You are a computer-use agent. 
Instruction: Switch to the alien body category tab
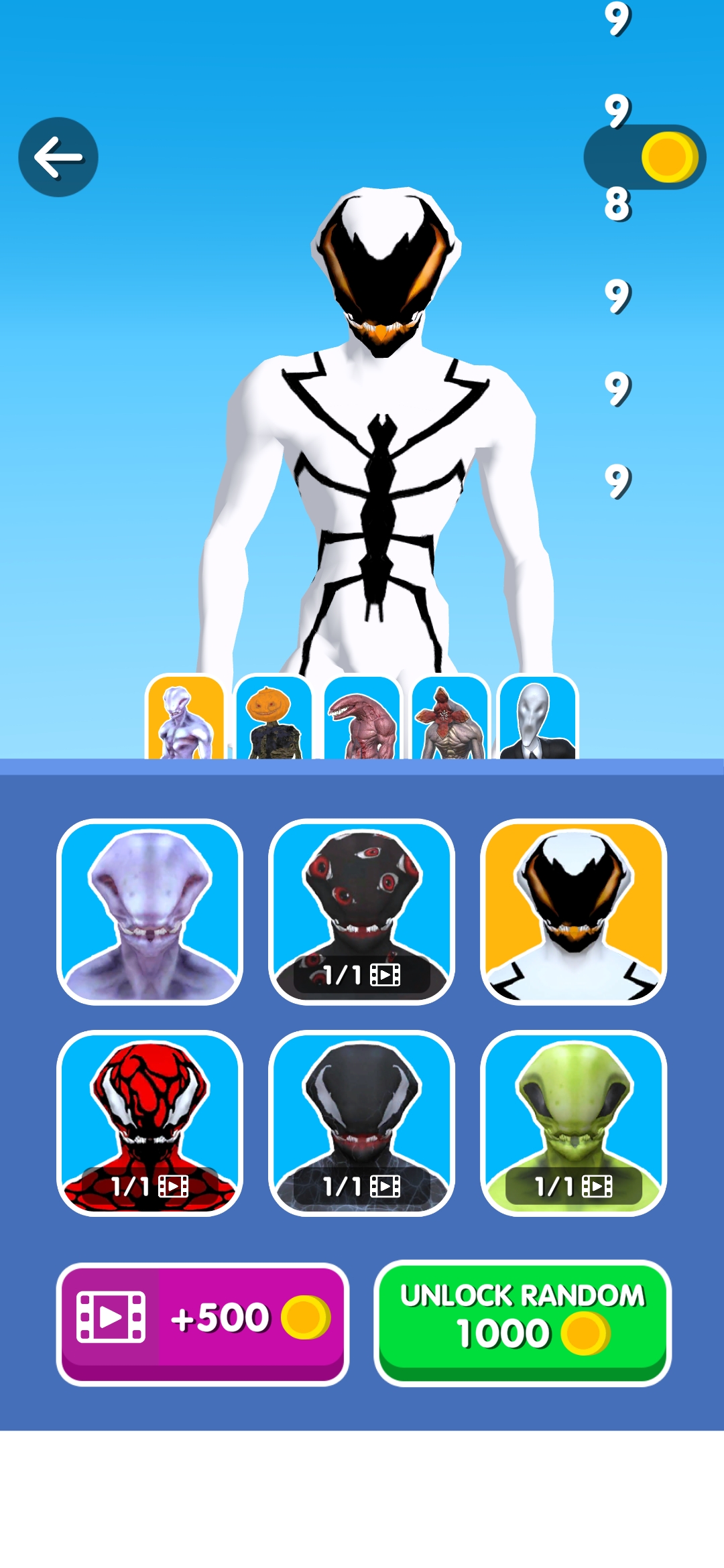point(185,718)
